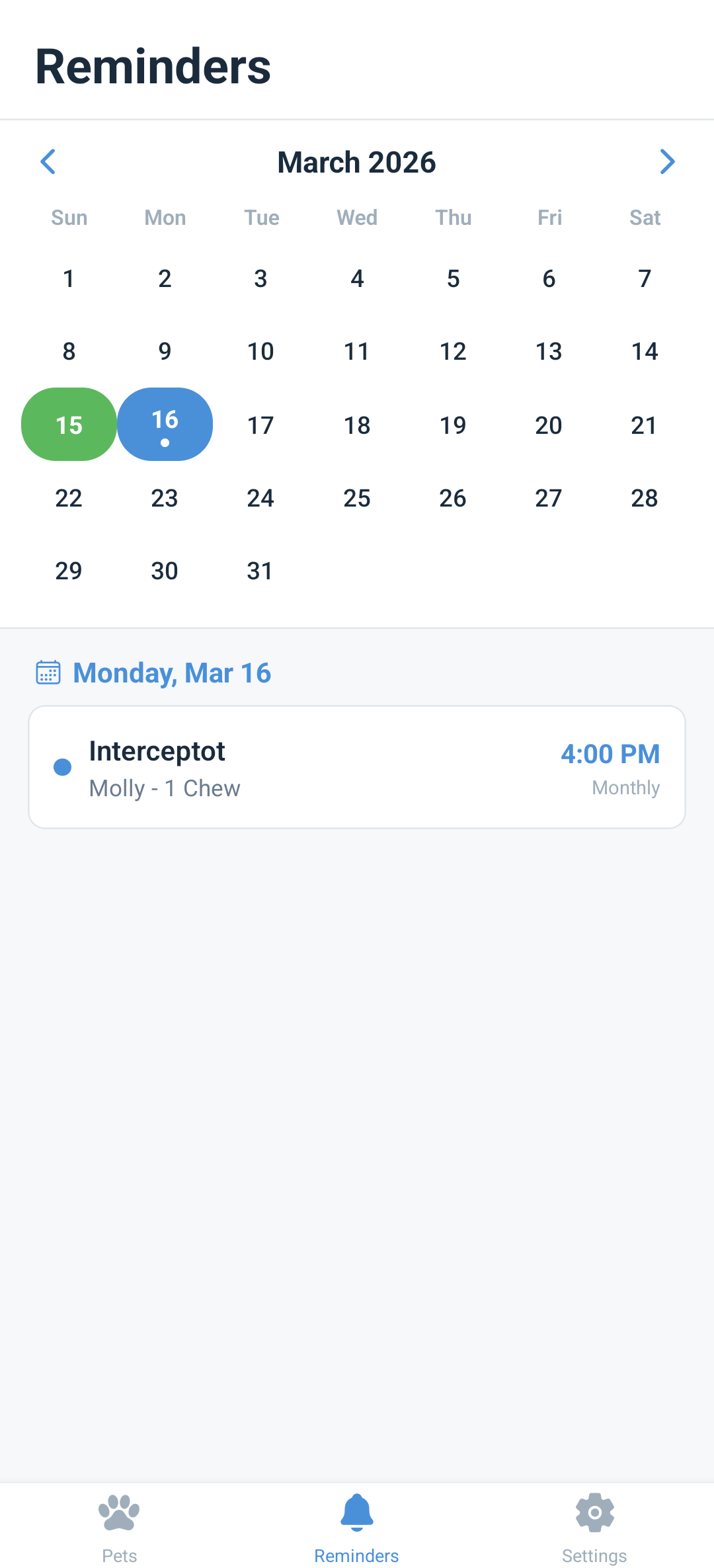Click the green circle on March 15
Image resolution: width=714 pixels, height=1568 pixels.
(x=68, y=424)
